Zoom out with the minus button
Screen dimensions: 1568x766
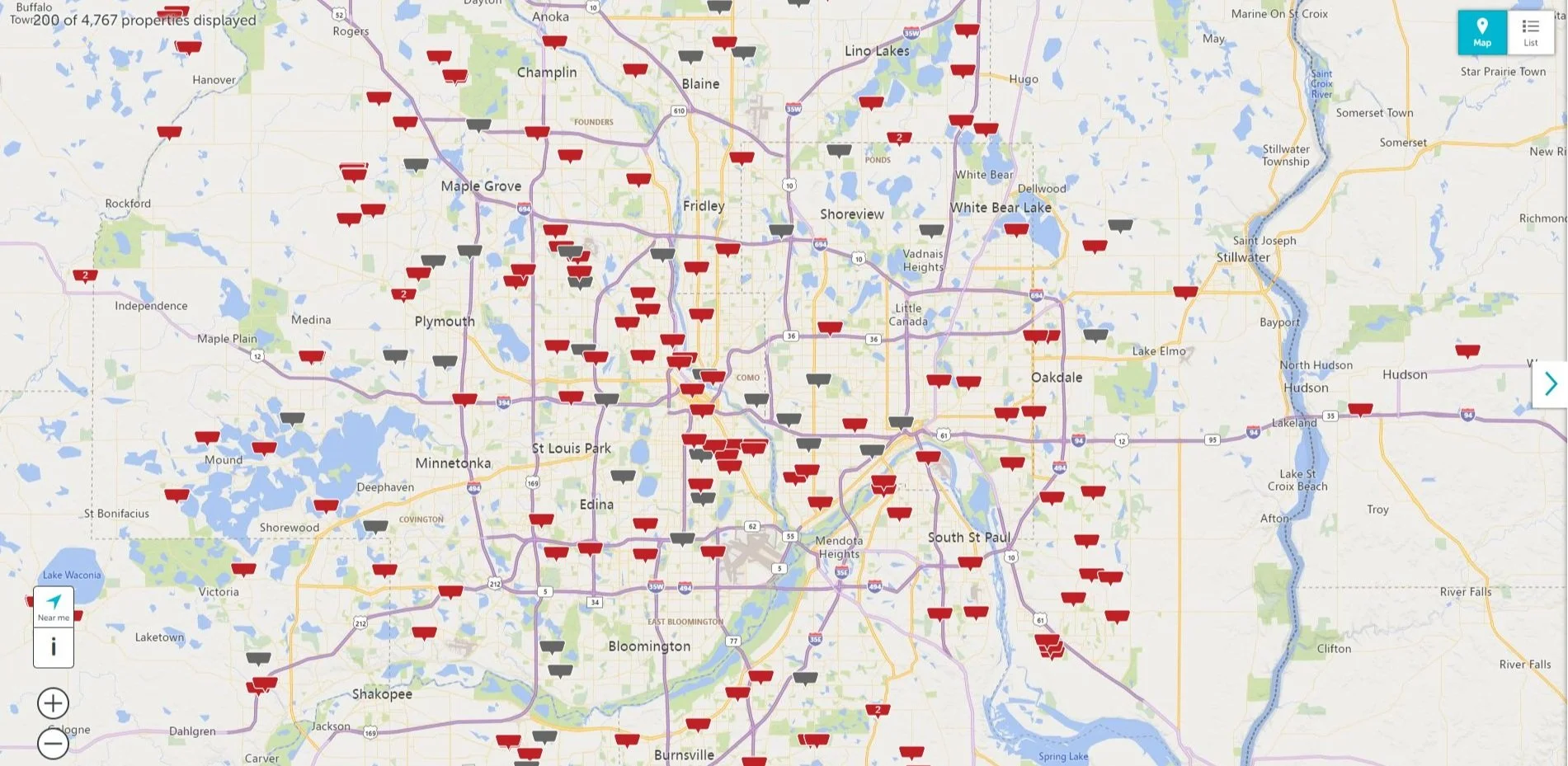[53, 744]
